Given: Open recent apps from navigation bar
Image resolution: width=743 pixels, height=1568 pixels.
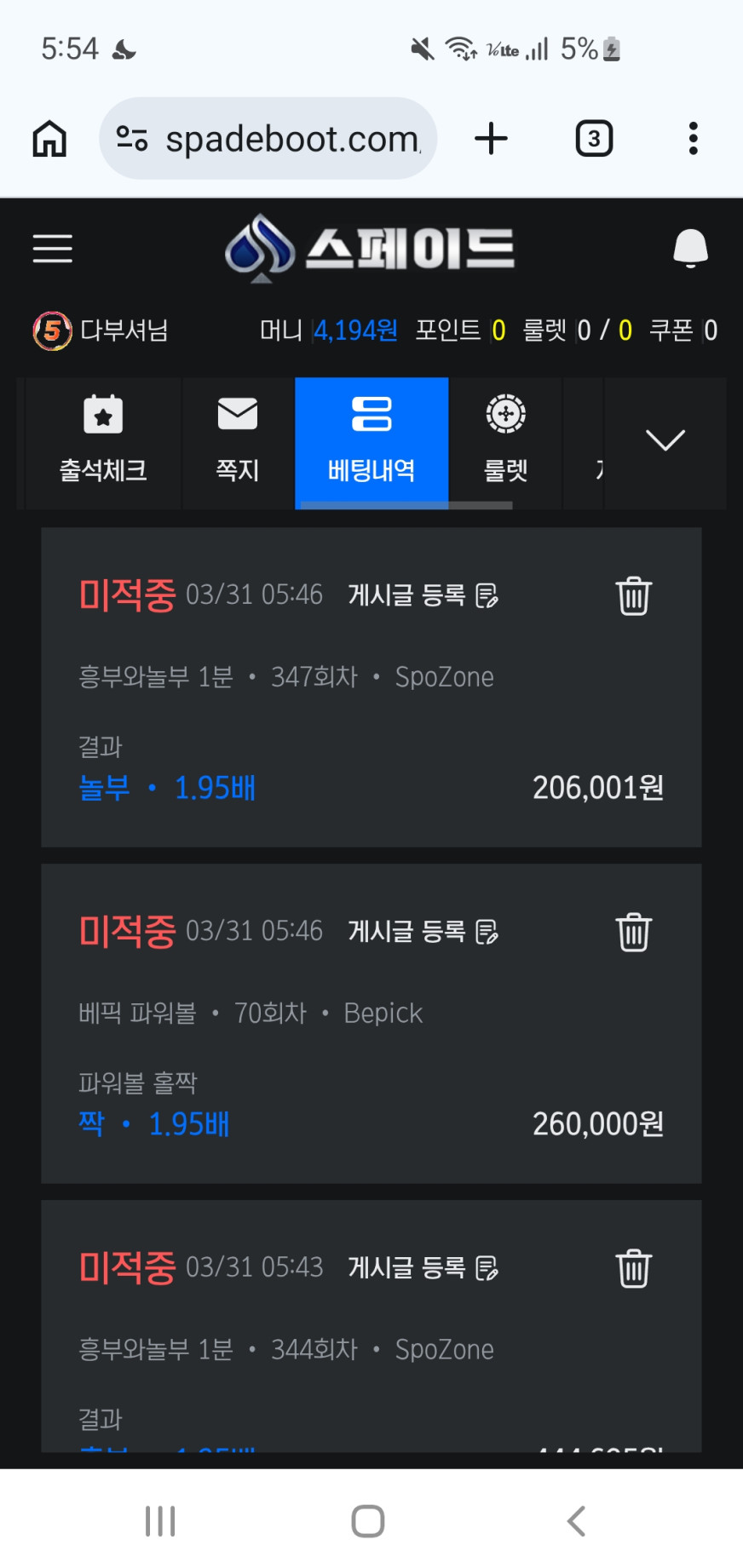Looking at the screenshot, I should (x=160, y=1520).
